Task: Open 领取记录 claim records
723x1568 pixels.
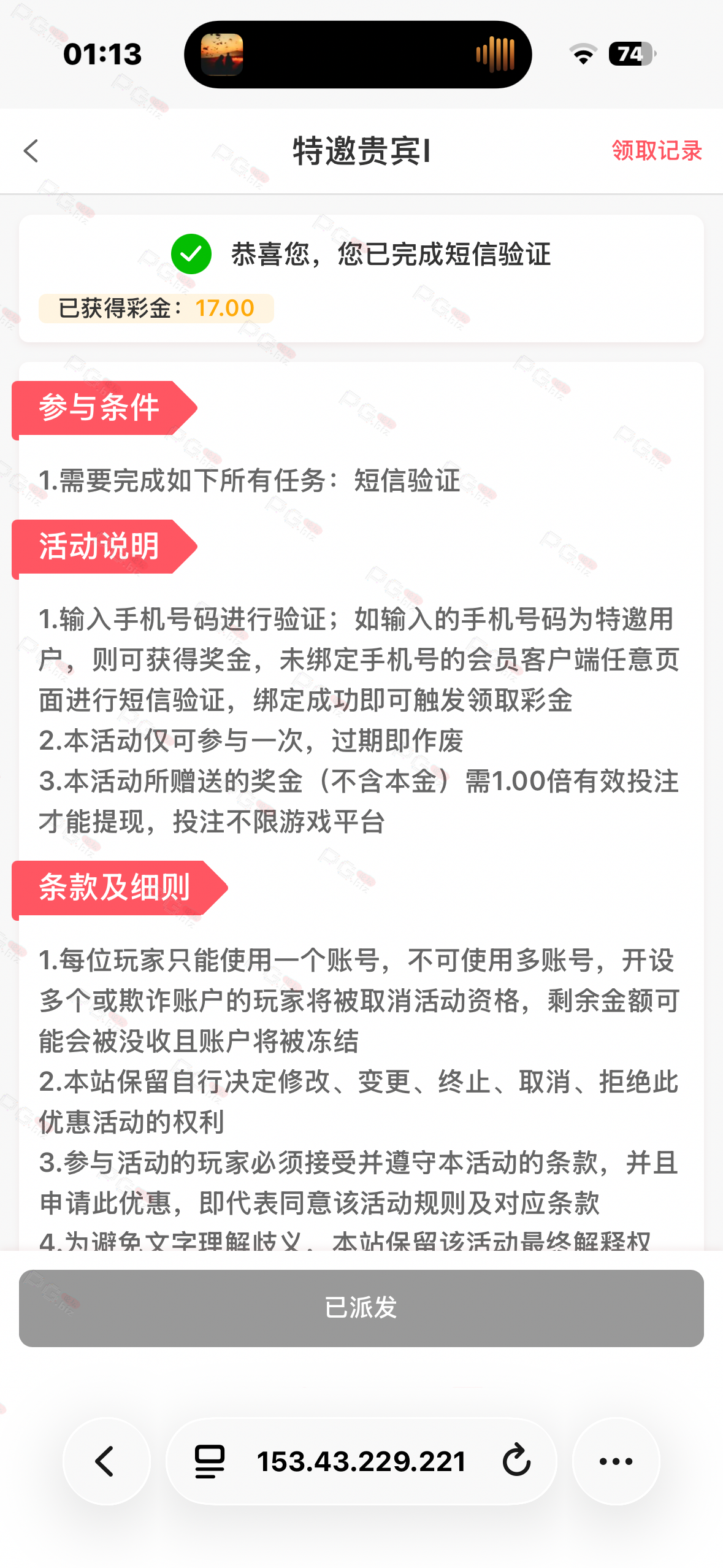Action: point(656,151)
